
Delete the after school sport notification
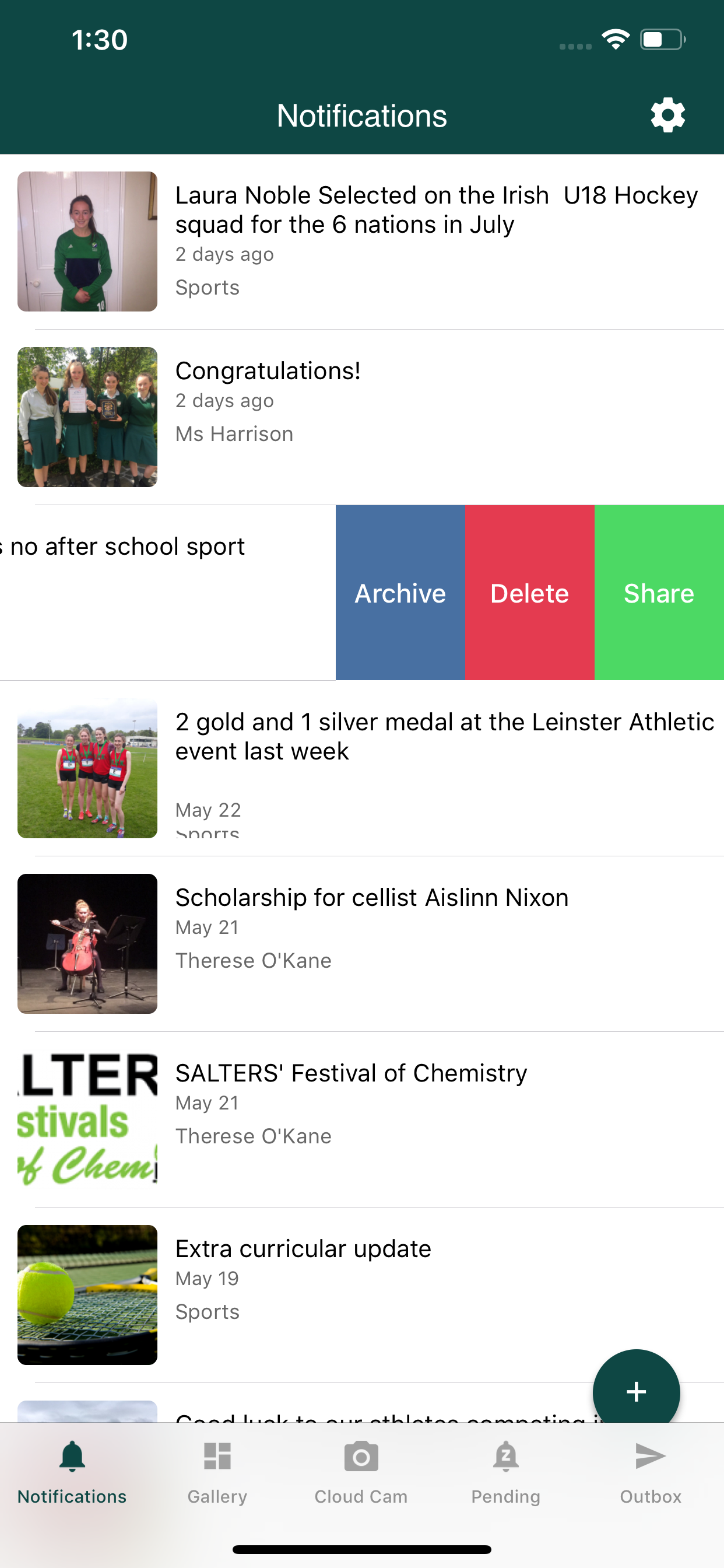point(529,592)
